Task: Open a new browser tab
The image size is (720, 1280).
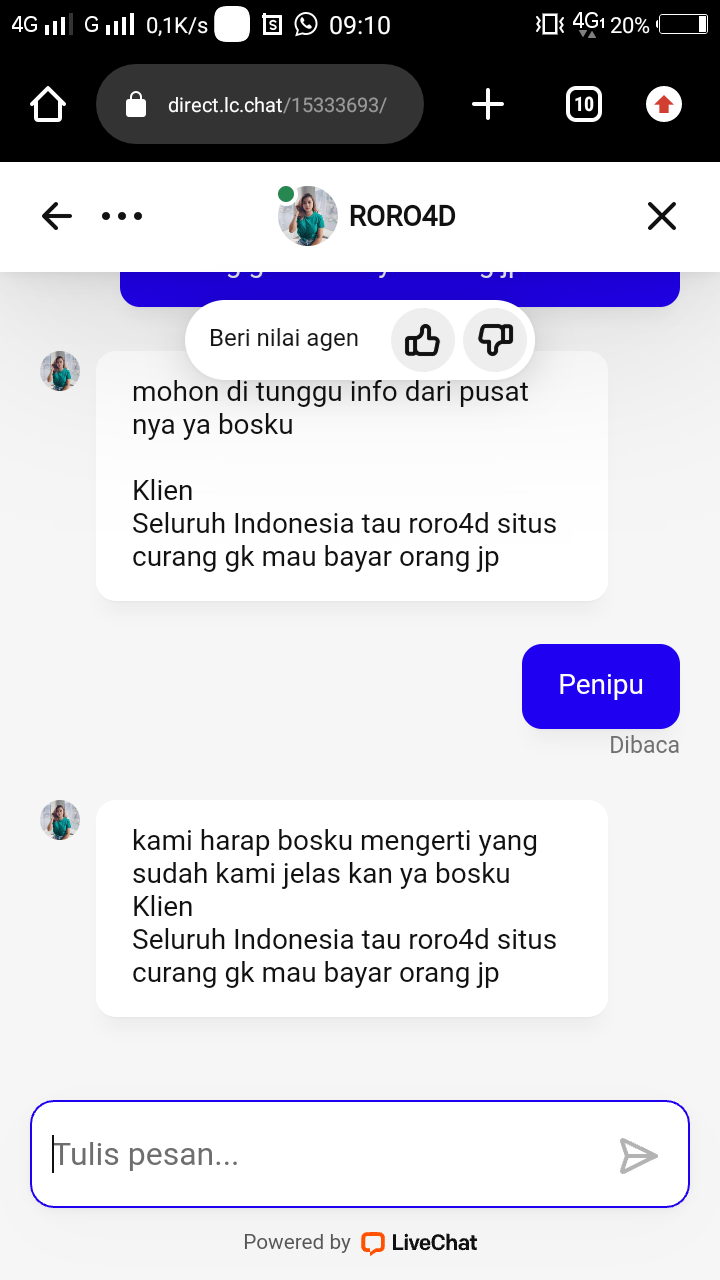Action: point(488,104)
